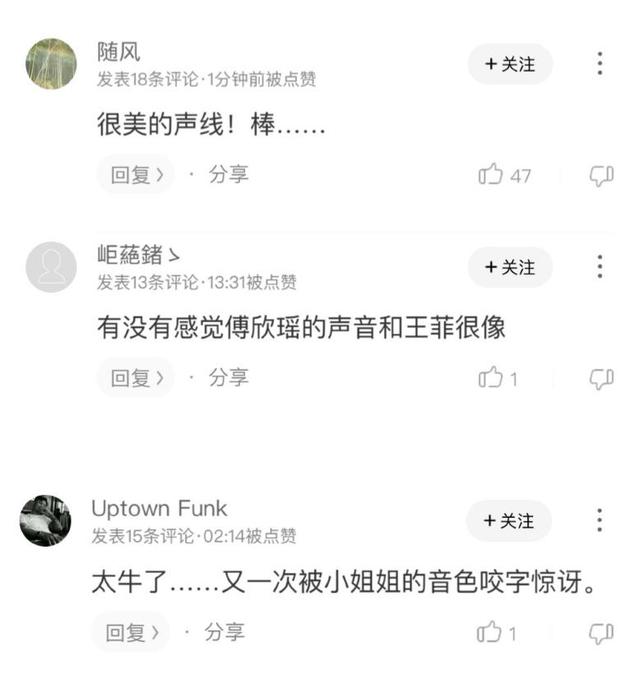The image size is (640, 679).
Task: Open overflow menu on the 傅欣瑶 comment
Action: point(599,267)
